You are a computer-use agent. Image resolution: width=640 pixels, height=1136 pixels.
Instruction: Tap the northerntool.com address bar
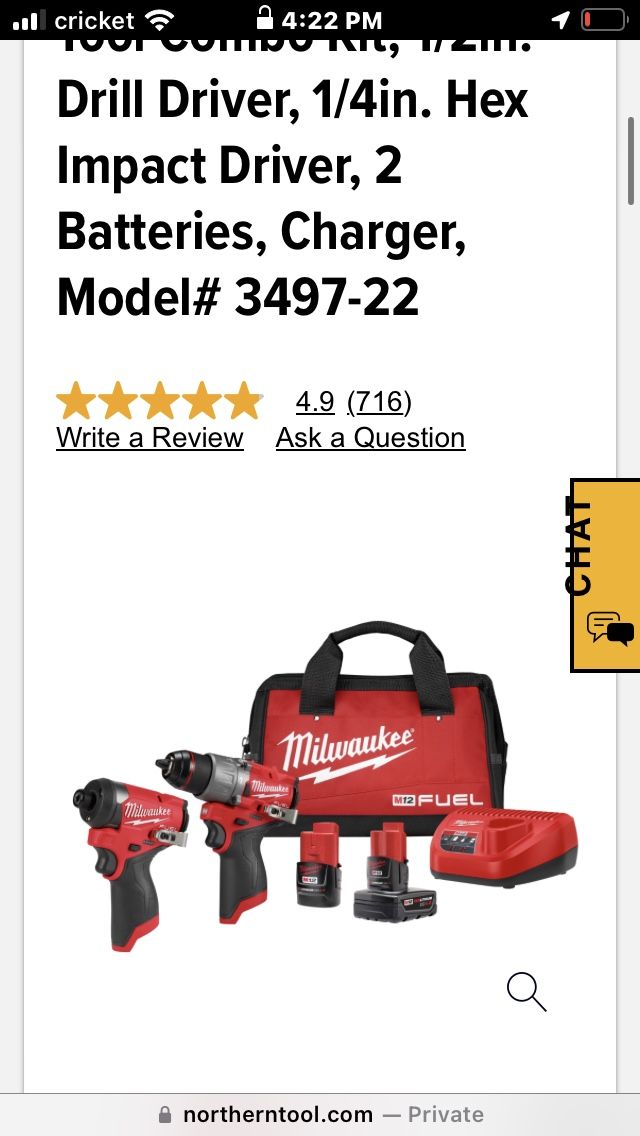[320, 1114]
